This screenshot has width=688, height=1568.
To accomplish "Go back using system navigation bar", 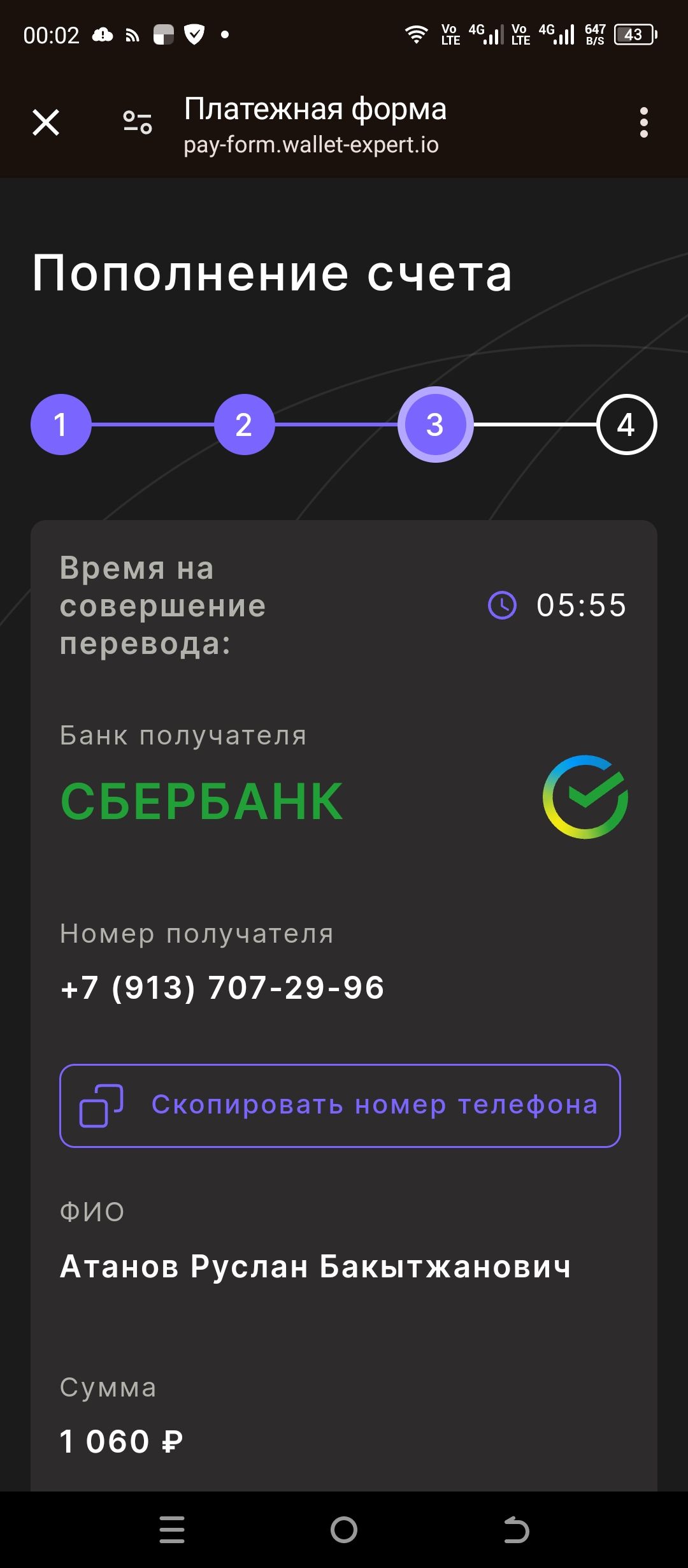I will point(516,1529).
